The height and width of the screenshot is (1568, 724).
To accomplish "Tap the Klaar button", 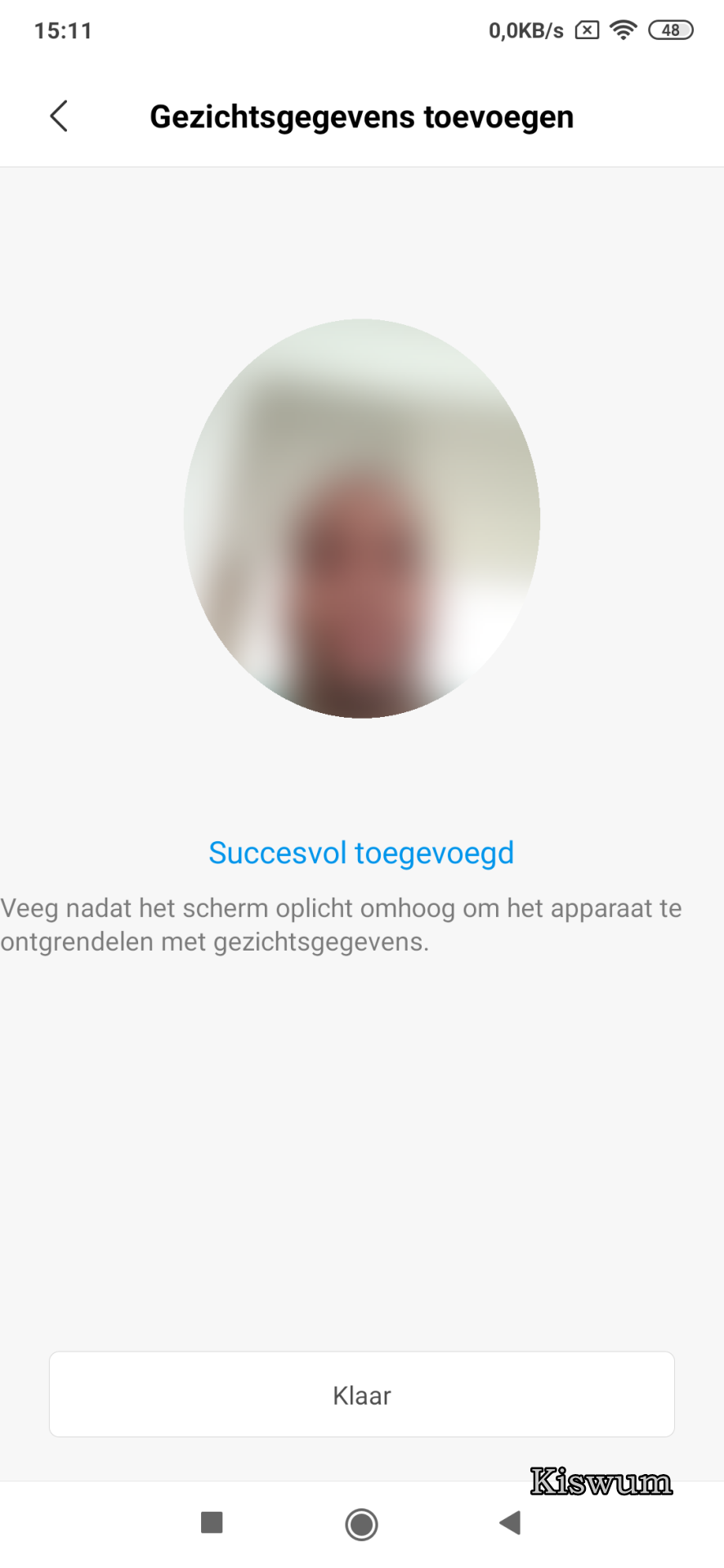I will pyautogui.click(x=361, y=1395).
